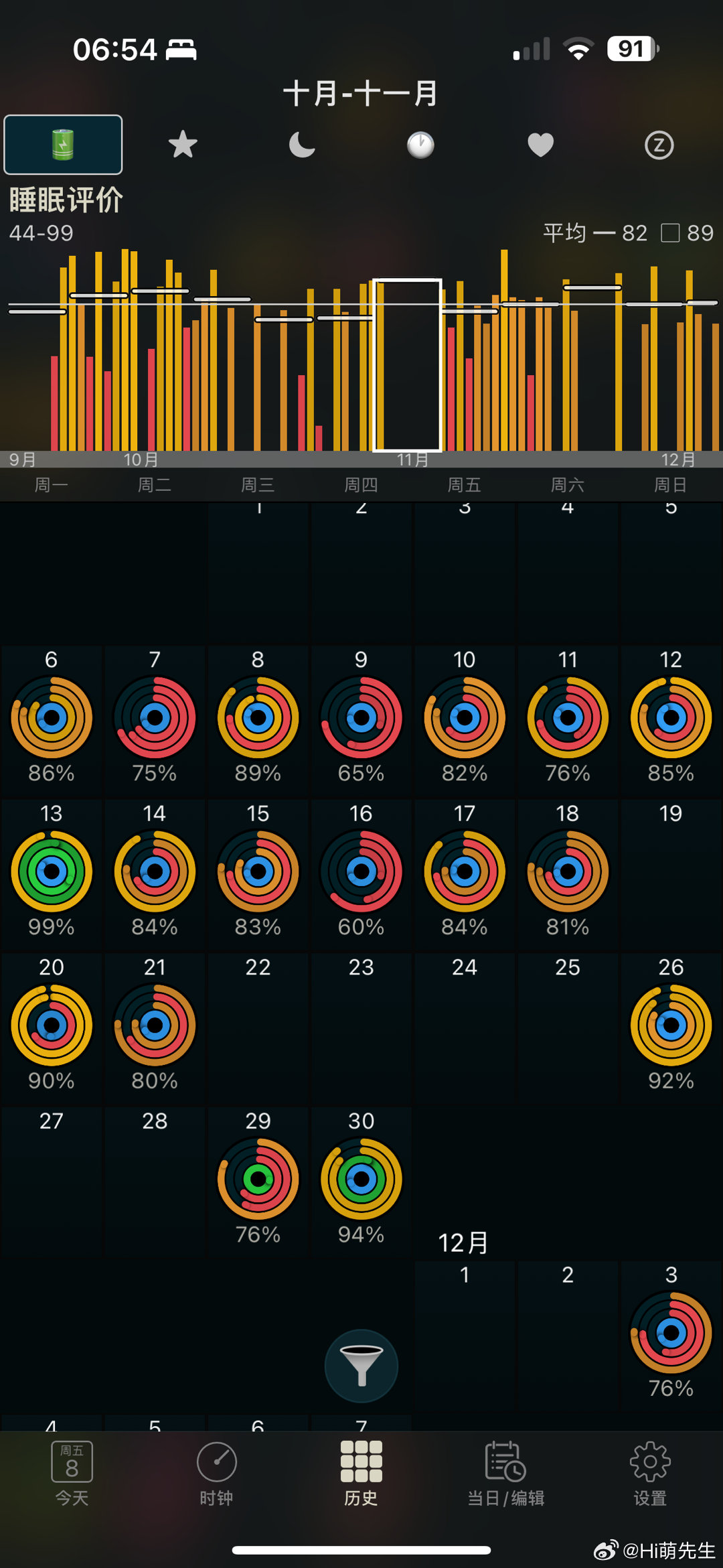The height and width of the screenshot is (1568, 723).
Task: Go to the 今天 tab
Action: (x=72, y=1473)
